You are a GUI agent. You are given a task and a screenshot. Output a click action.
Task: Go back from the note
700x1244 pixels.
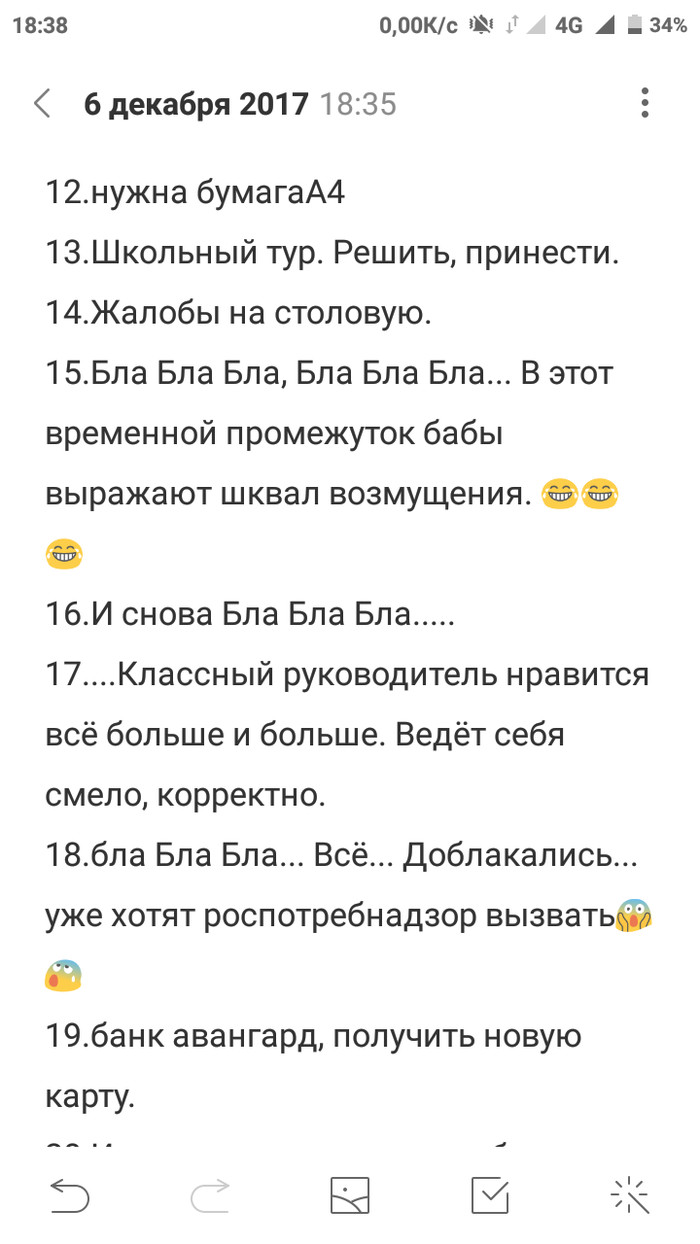(42, 104)
